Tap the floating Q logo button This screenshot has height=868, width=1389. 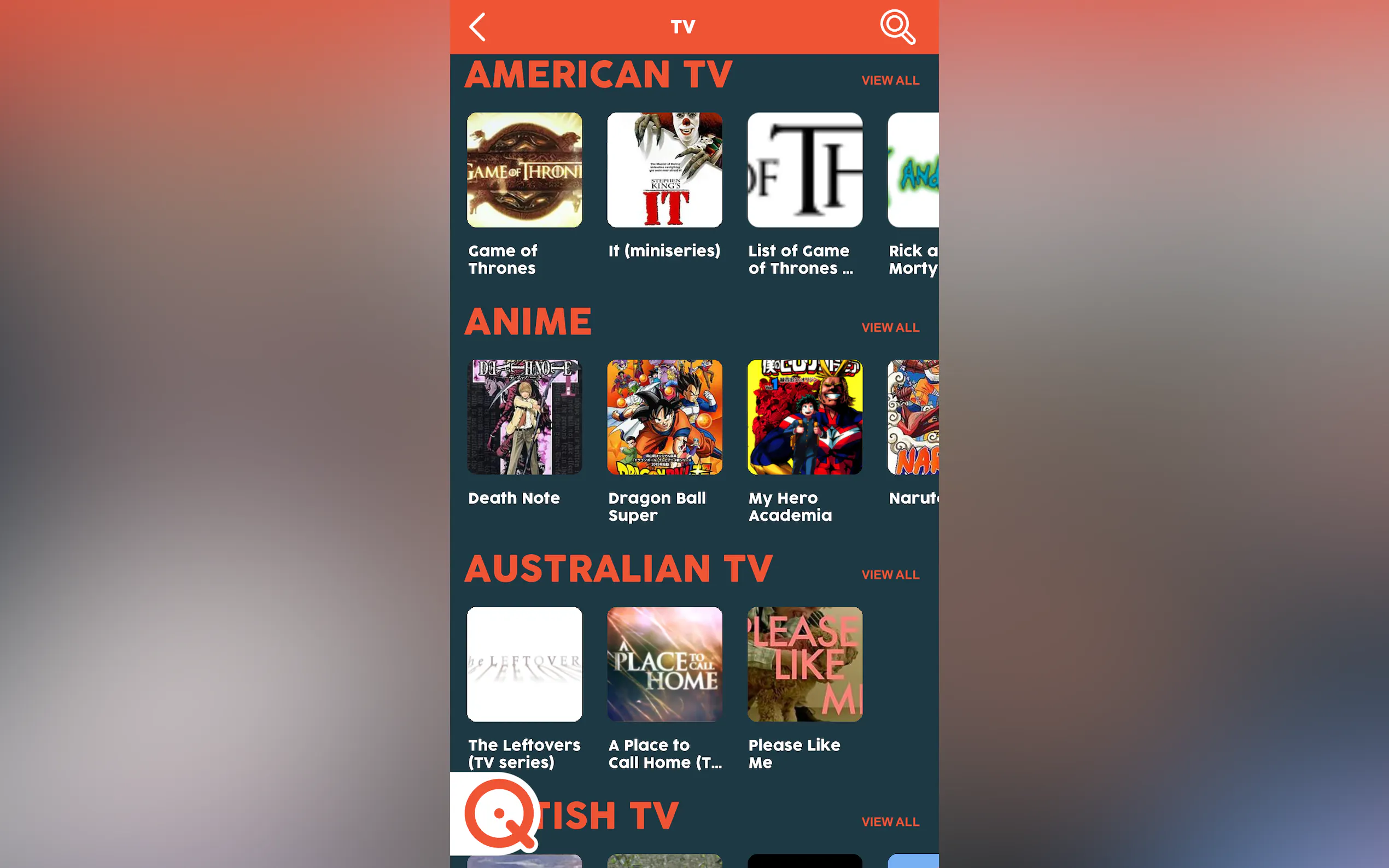pyautogui.click(x=498, y=813)
